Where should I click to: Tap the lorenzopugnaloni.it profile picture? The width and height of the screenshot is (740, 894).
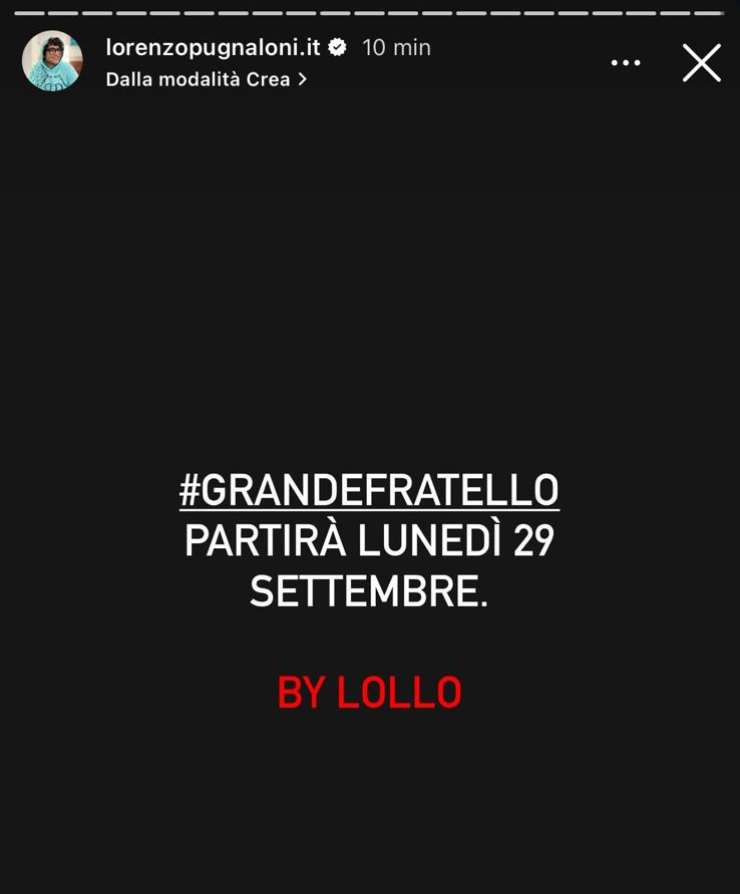click(52, 62)
